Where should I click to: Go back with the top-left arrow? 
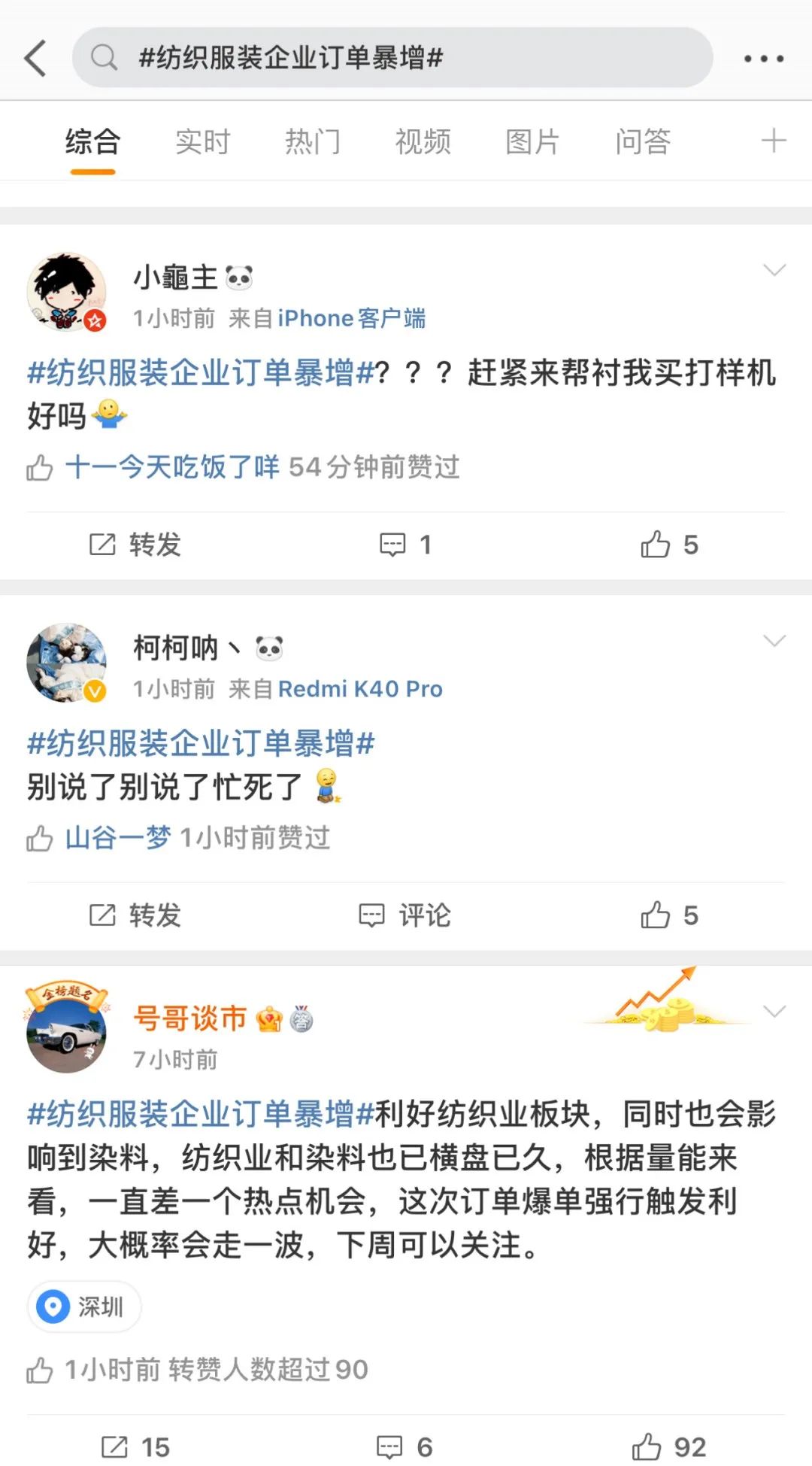(x=35, y=58)
